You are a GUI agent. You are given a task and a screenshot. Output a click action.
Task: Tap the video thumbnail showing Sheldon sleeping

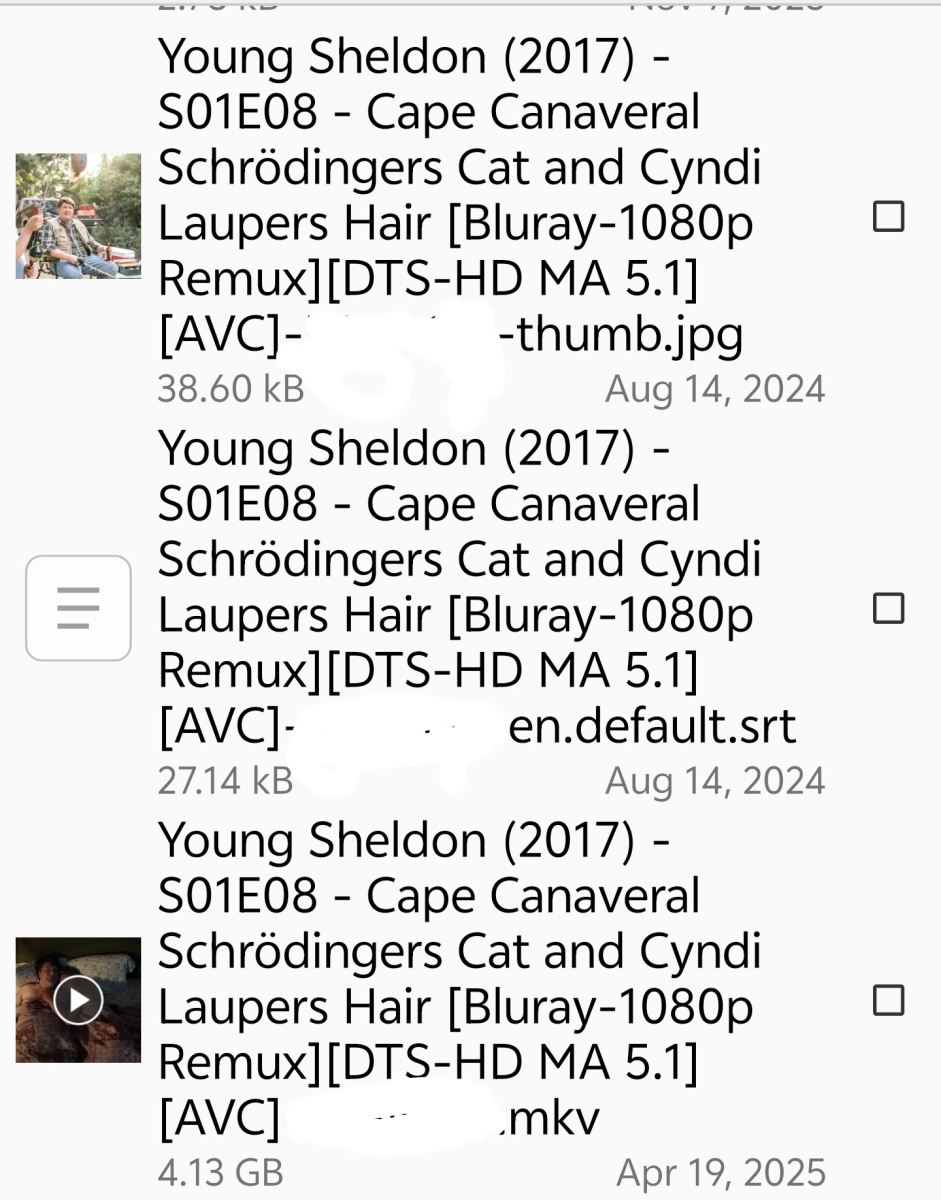coord(78,999)
